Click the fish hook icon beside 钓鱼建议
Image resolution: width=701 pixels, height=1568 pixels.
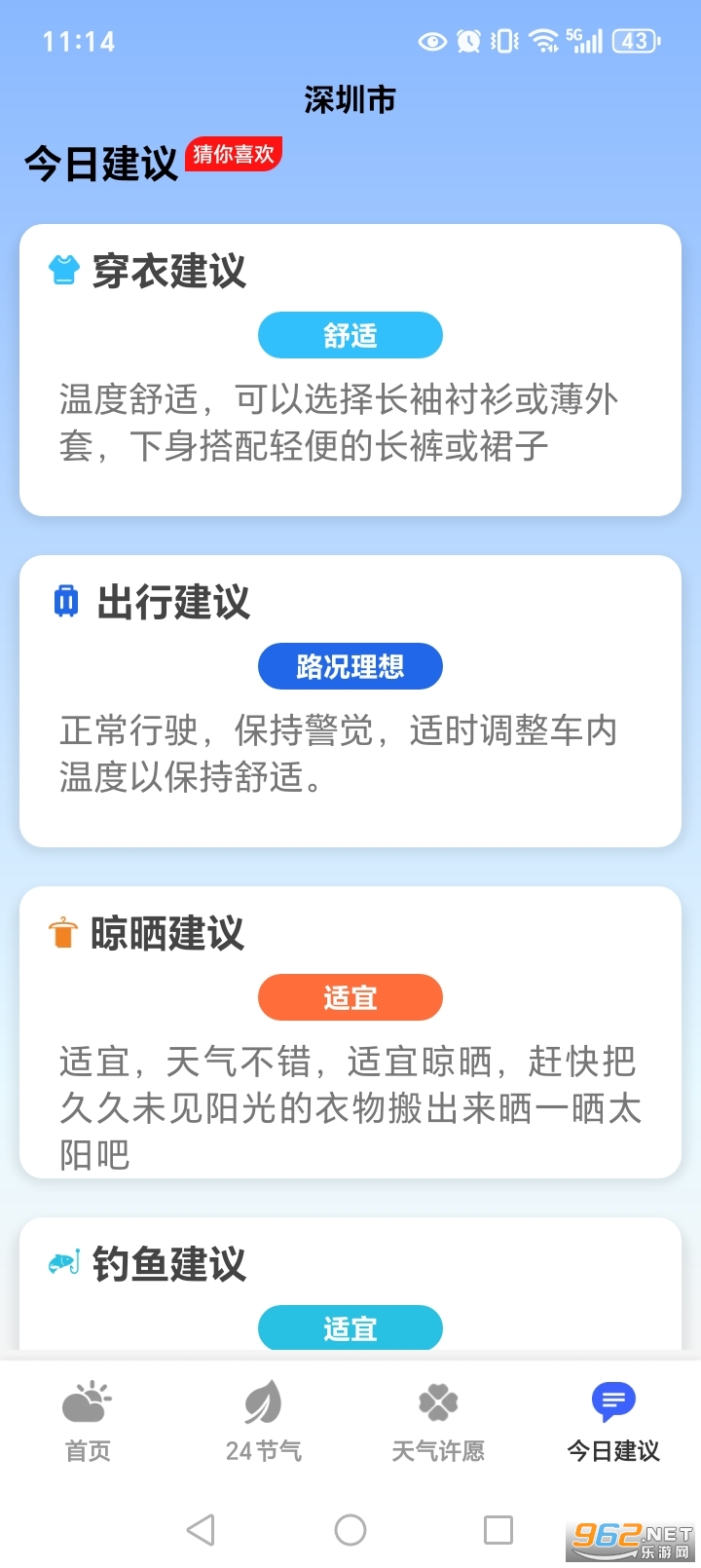(65, 1263)
